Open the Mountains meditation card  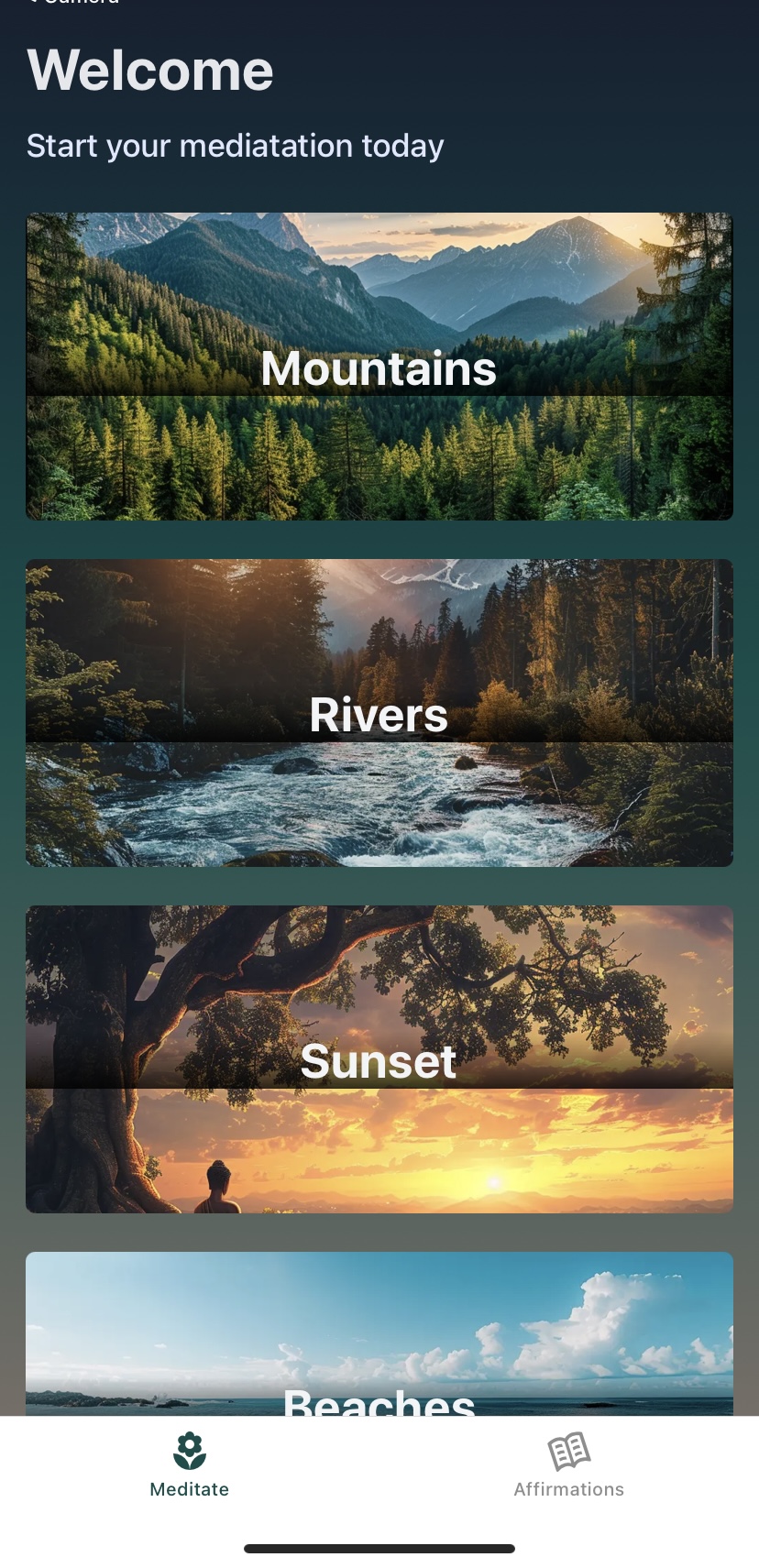[379, 367]
